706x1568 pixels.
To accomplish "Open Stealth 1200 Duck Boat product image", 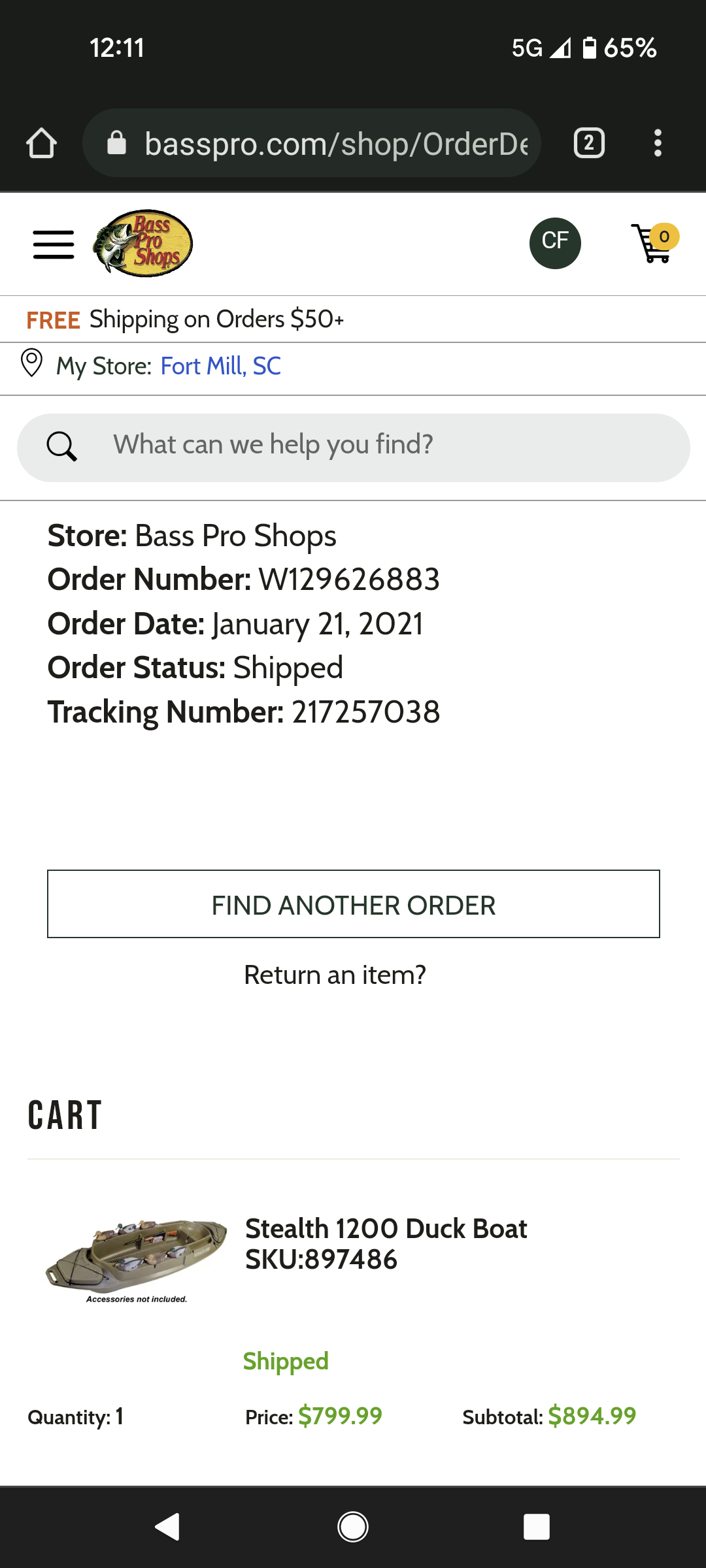I will click(136, 1260).
